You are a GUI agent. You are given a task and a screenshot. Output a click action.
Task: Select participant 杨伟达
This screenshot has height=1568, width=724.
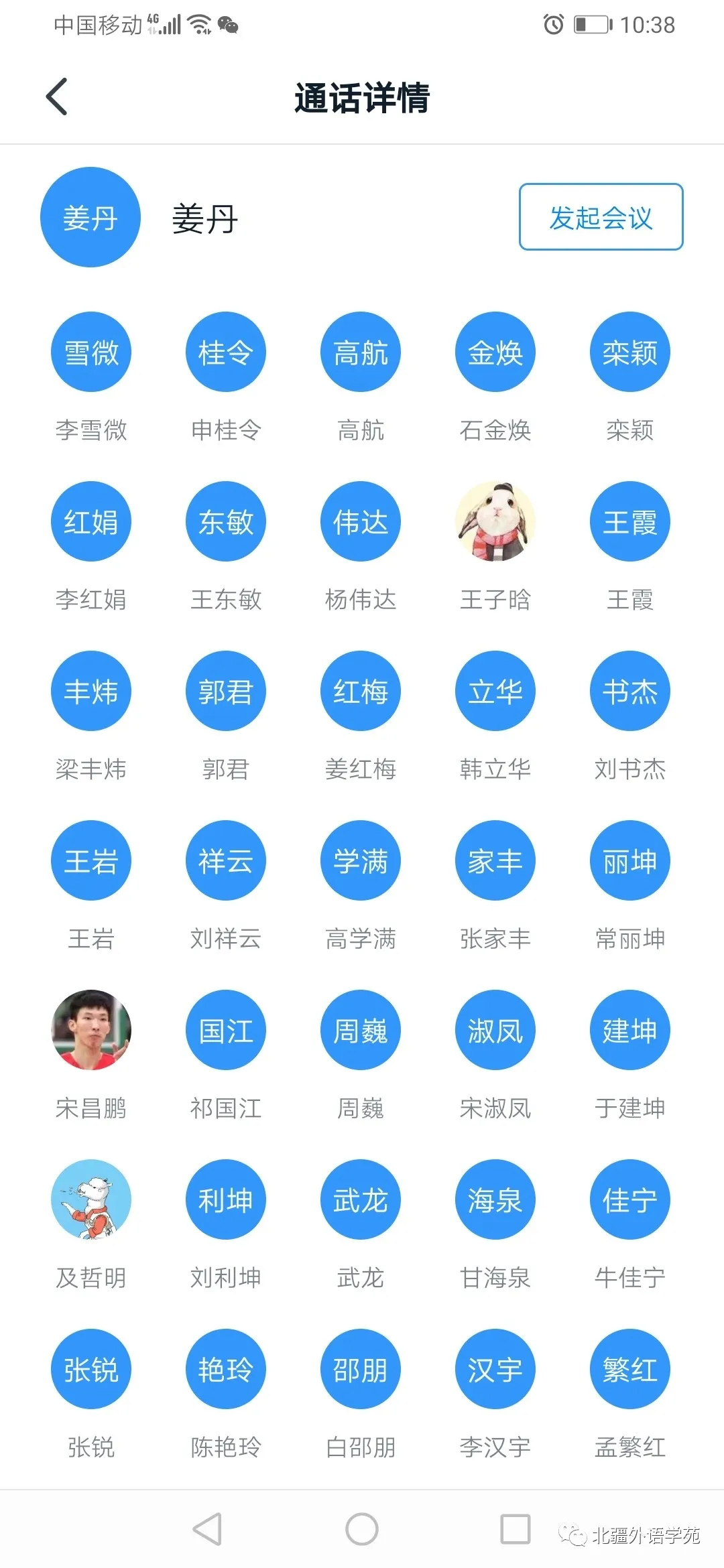click(361, 521)
